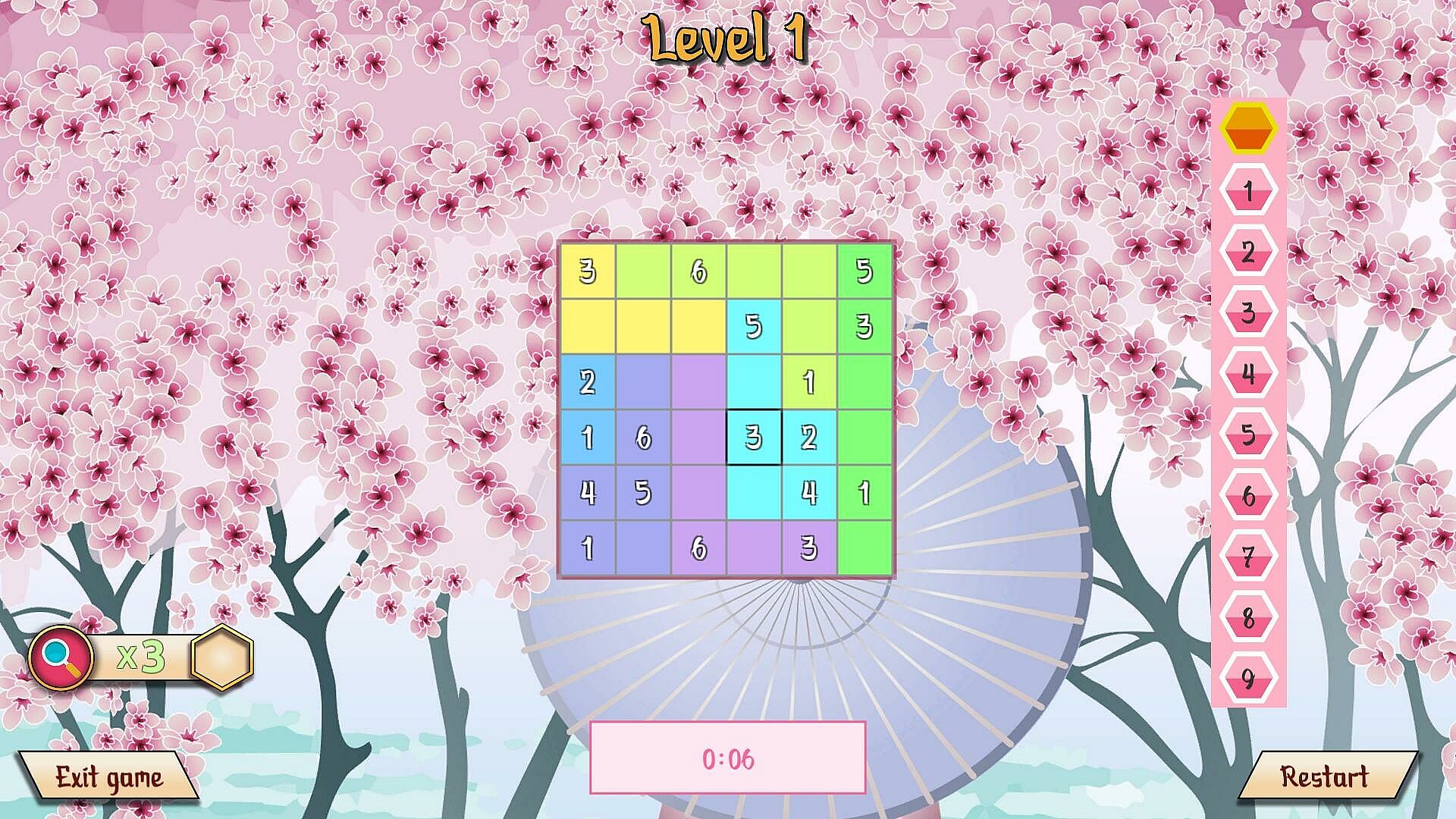Pick number 7 from the palette
The width and height of the screenshot is (1456, 819).
1248,557
